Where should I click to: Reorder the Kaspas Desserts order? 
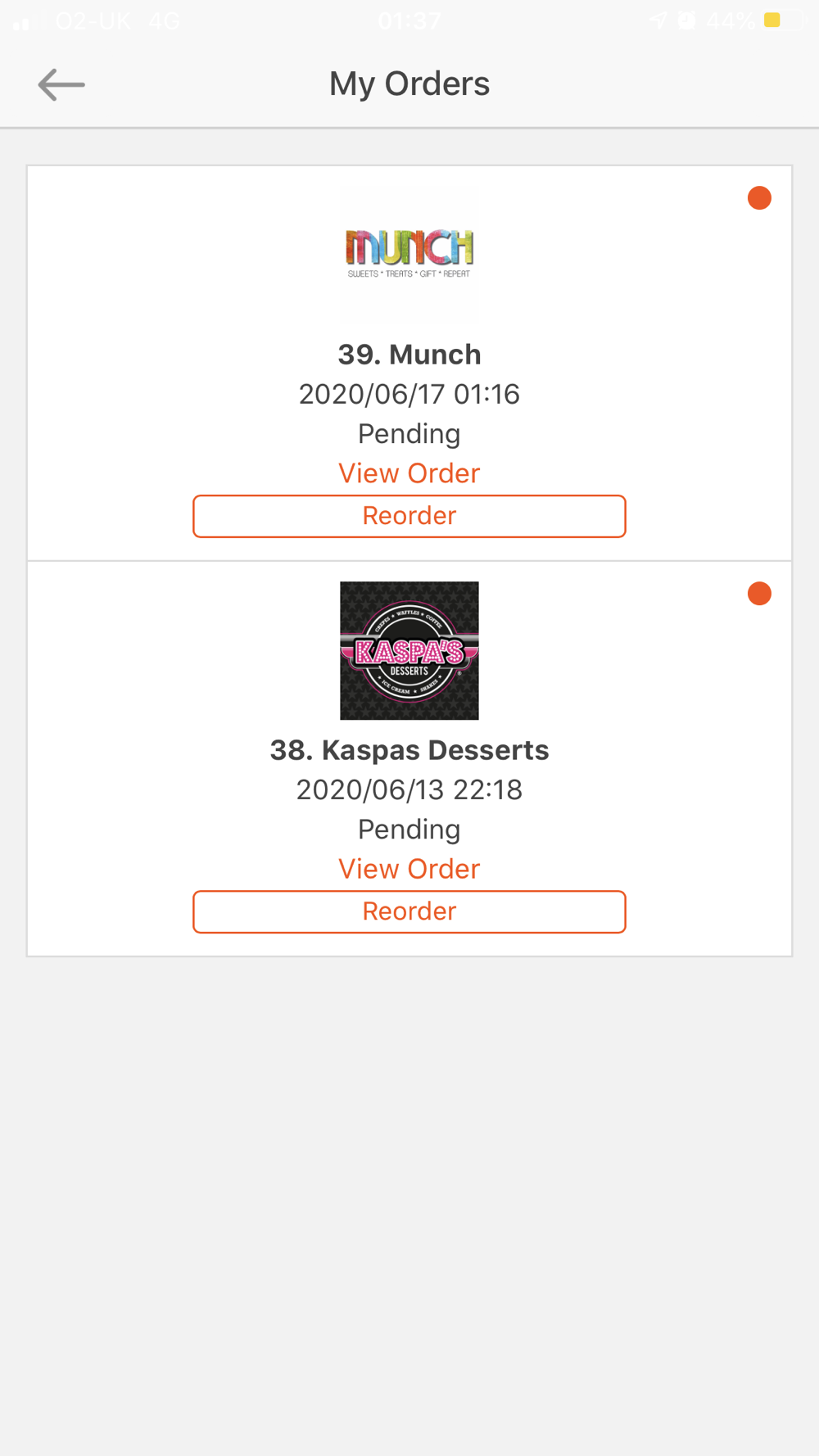pos(409,911)
